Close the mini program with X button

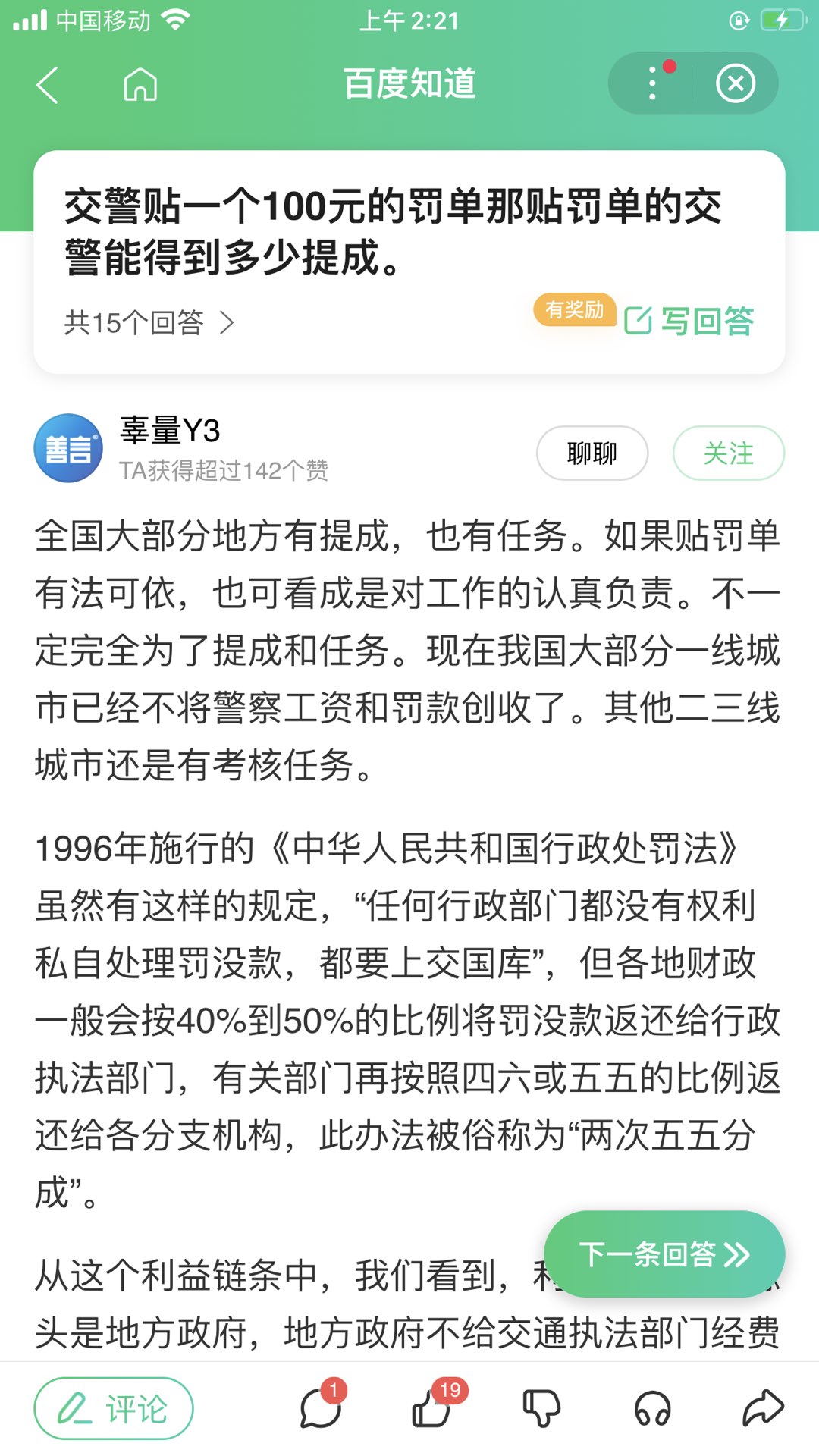click(736, 83)
